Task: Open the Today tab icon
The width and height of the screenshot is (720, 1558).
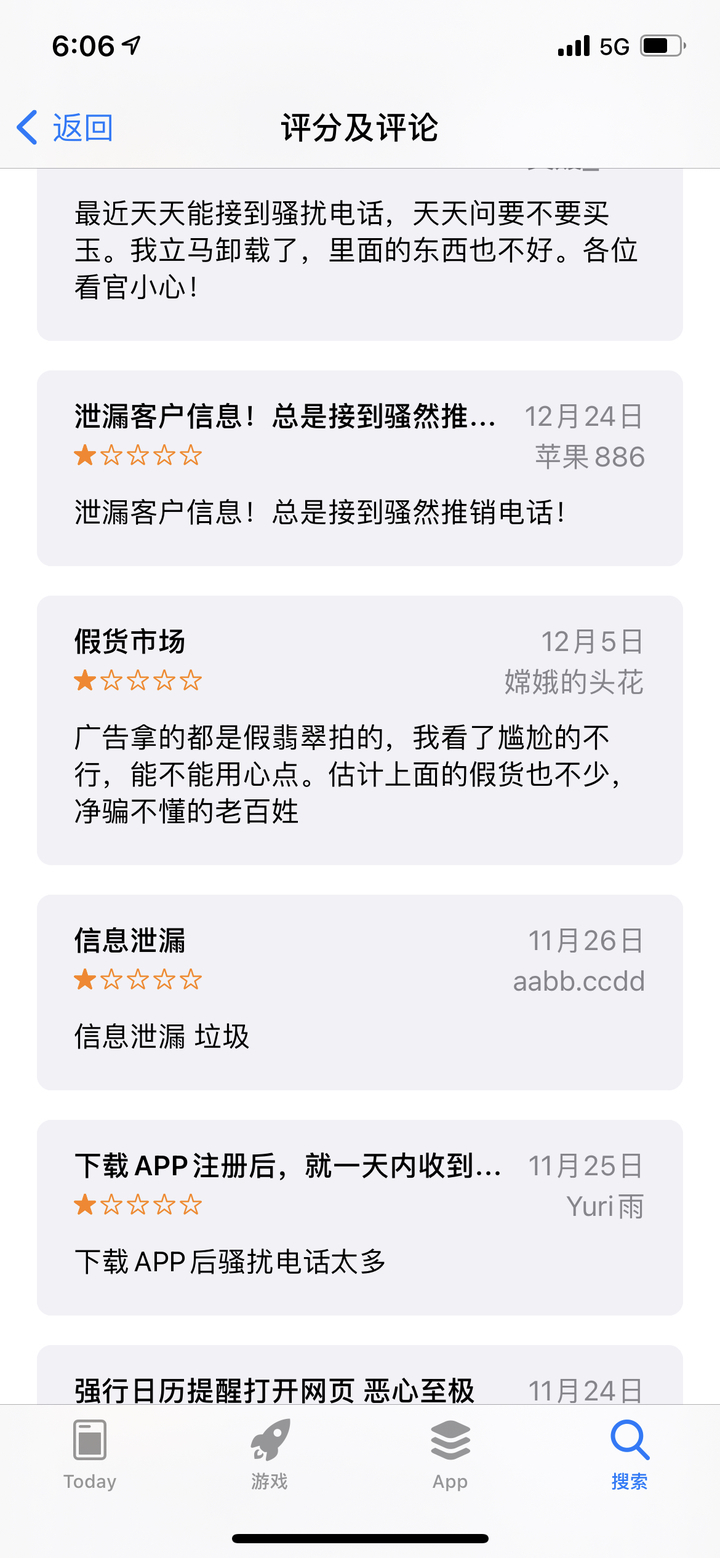Action: click(x=89, y=1440)
